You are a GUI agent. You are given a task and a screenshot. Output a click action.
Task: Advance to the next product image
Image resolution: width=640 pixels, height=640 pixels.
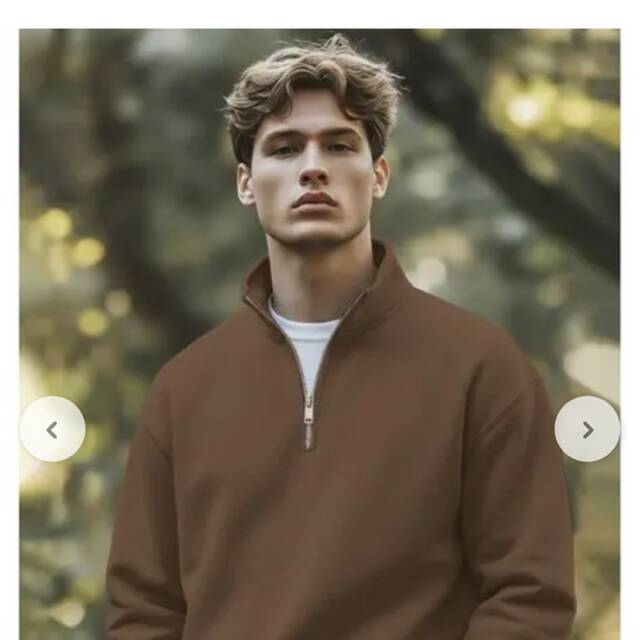pyautogui.click(x=587, y=429)
